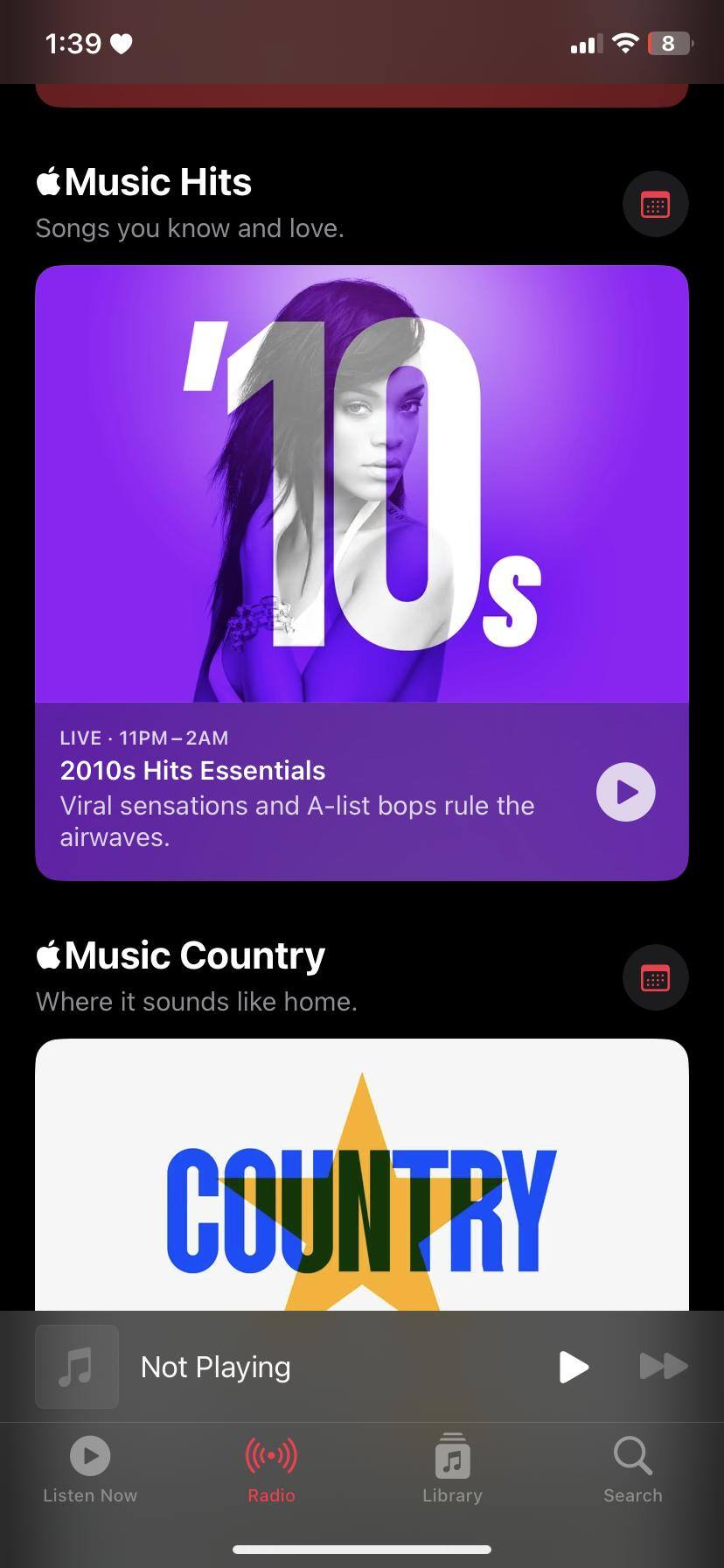Screen dimensions: 724x1568
Task: Open the Apple Music Country schedule
Action: [x=655, y=977]
